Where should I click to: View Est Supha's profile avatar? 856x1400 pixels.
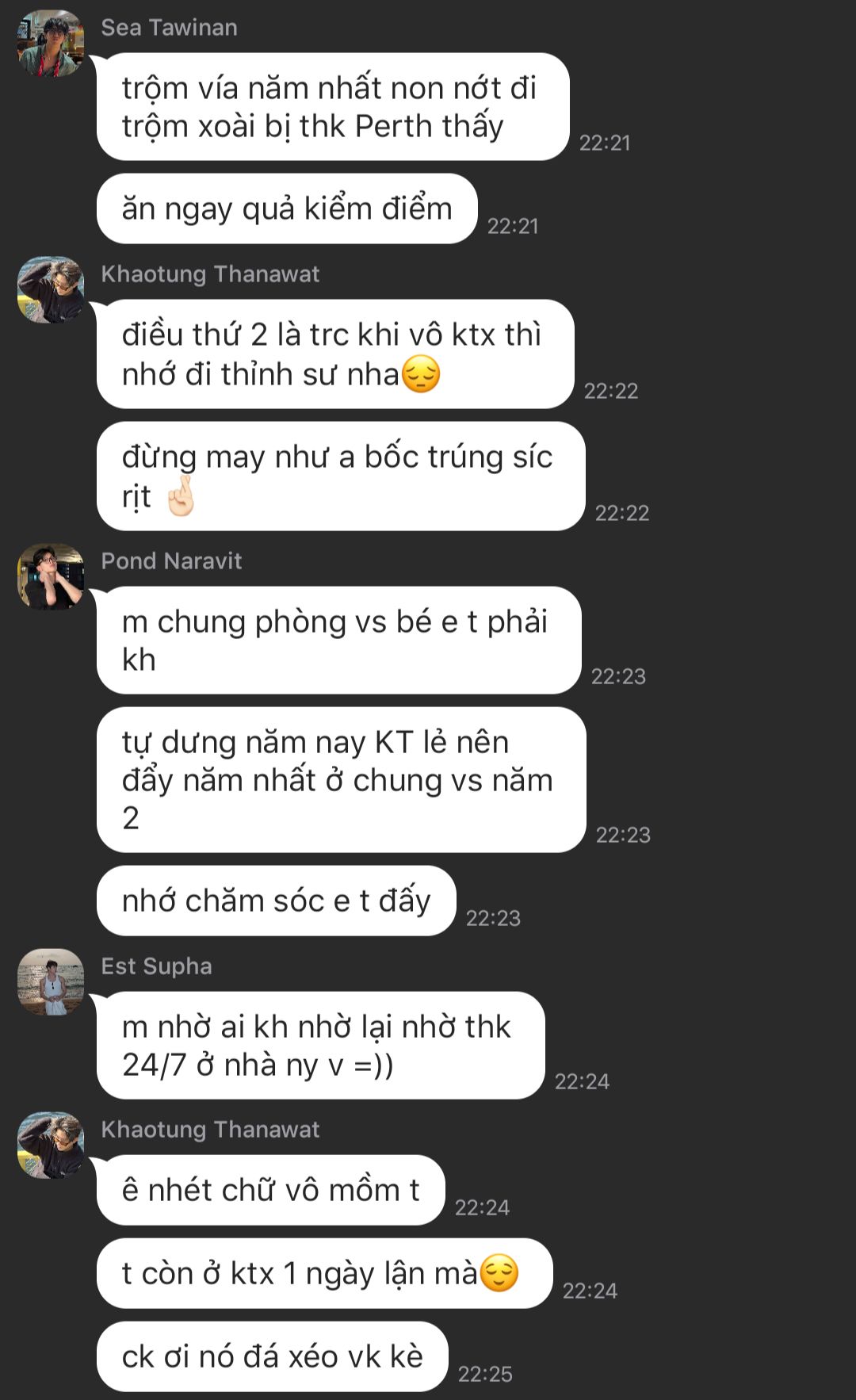pyautogui.click(x=51, y=981)
